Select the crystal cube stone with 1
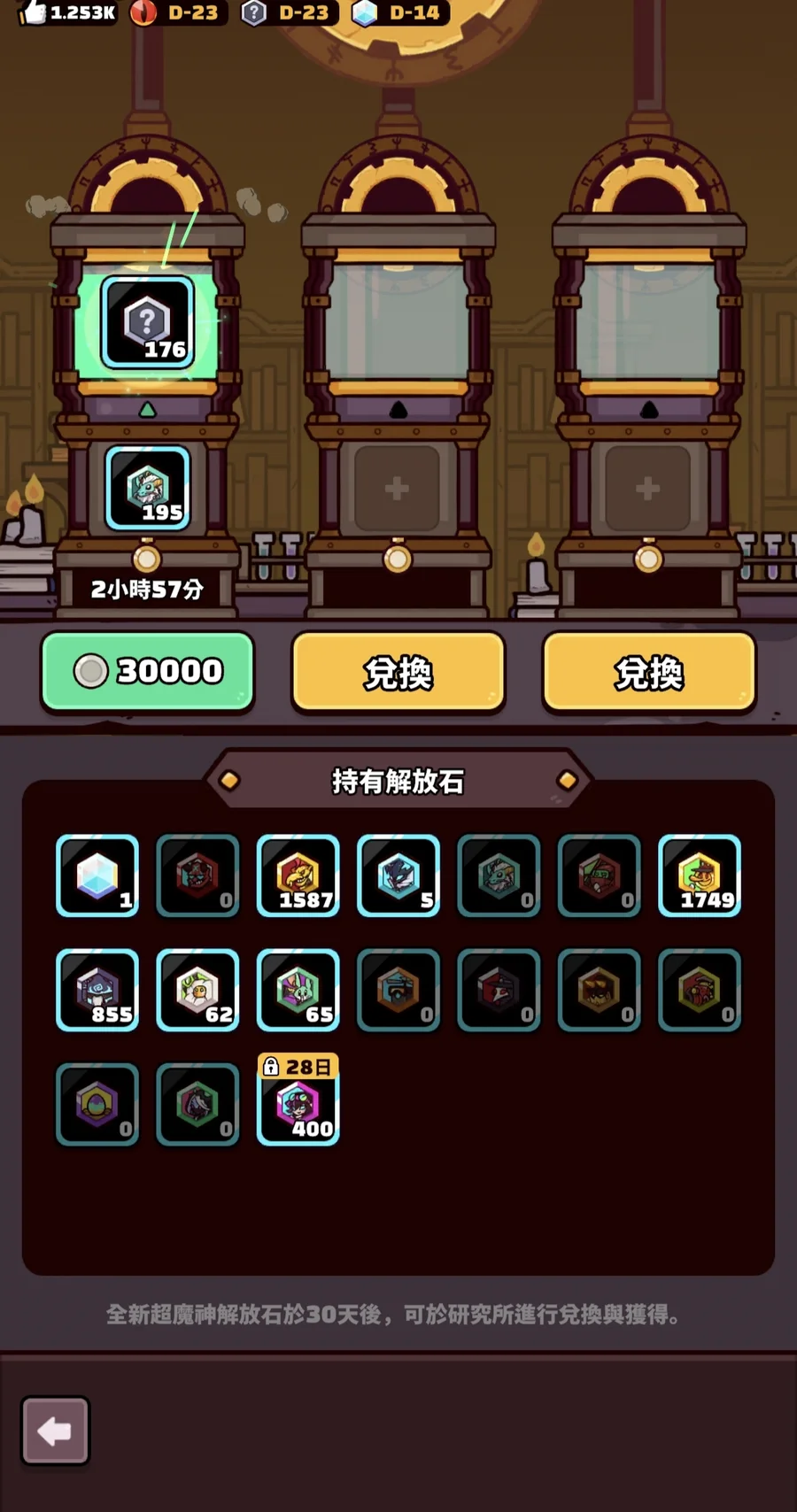Image resolution: width=797 pixels, height=1512 pixels. point(97,876)
